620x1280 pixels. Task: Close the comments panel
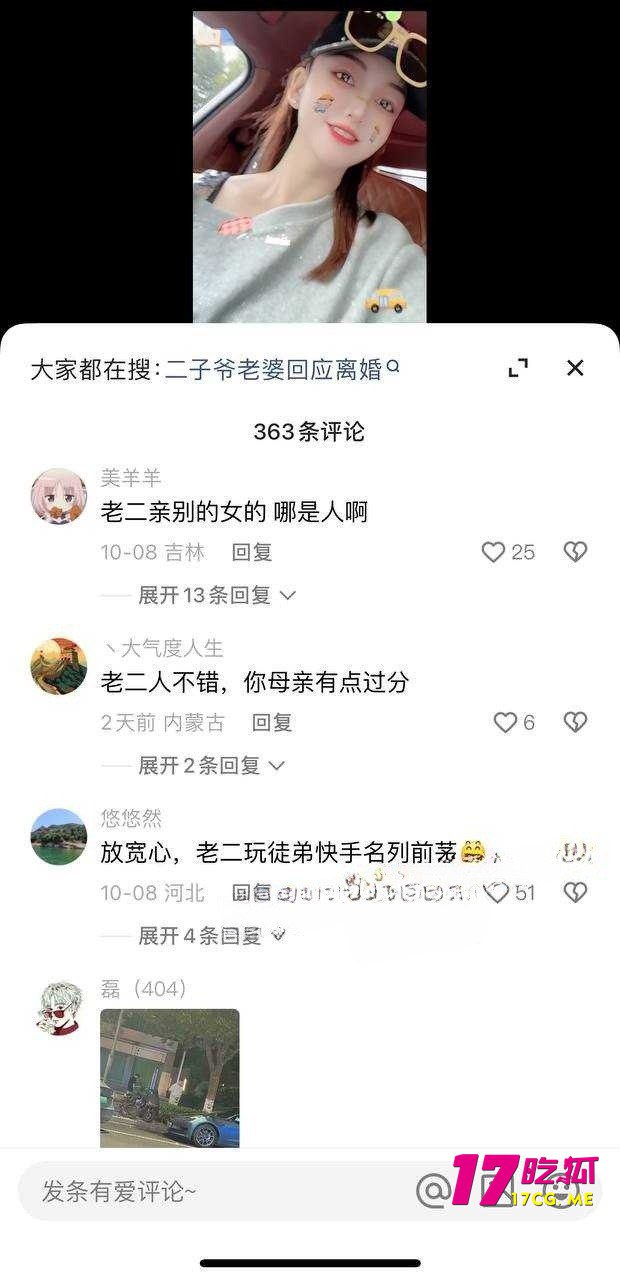coord(575,368)
